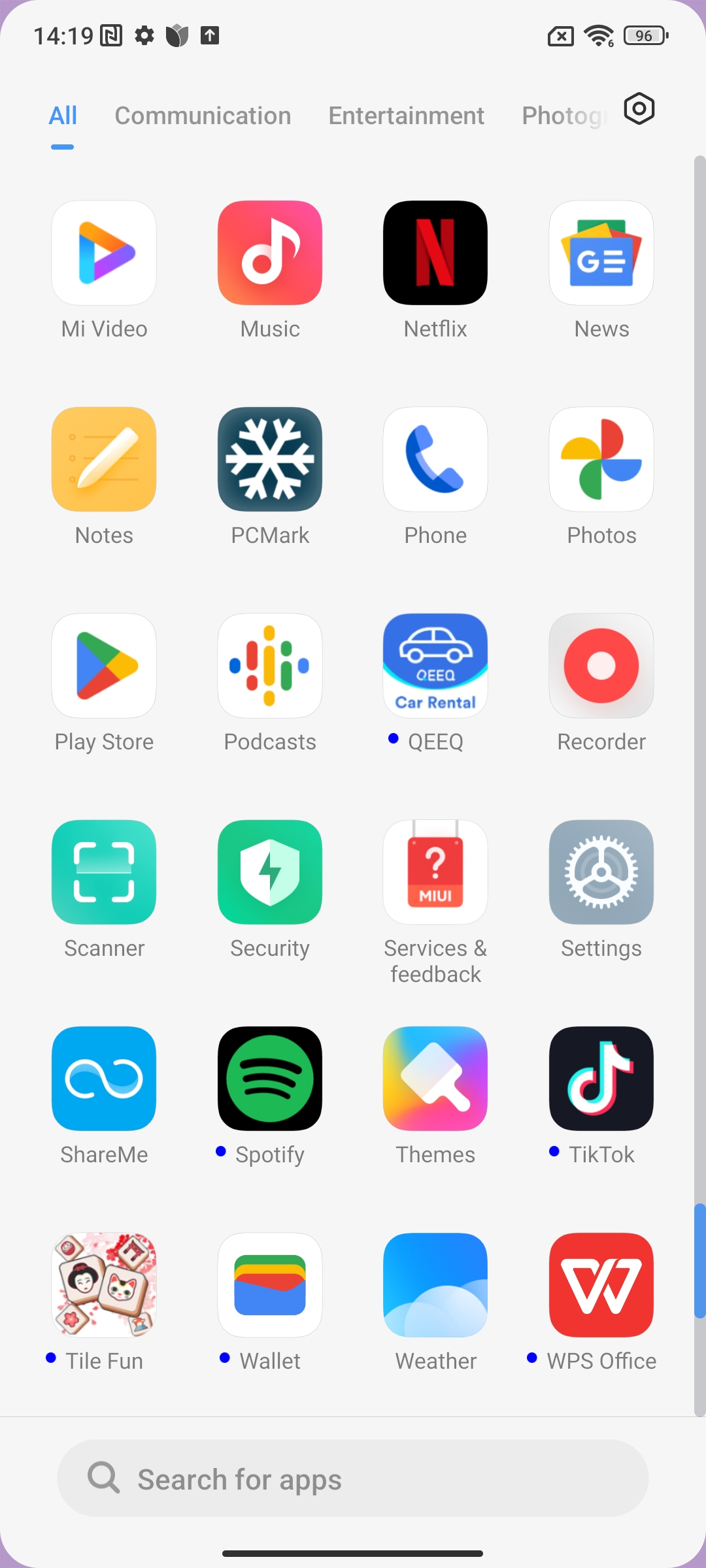Launch WPS Office
This screenshot has width=706, height=1568.
pyautogui.click(x=601, y=1285)
